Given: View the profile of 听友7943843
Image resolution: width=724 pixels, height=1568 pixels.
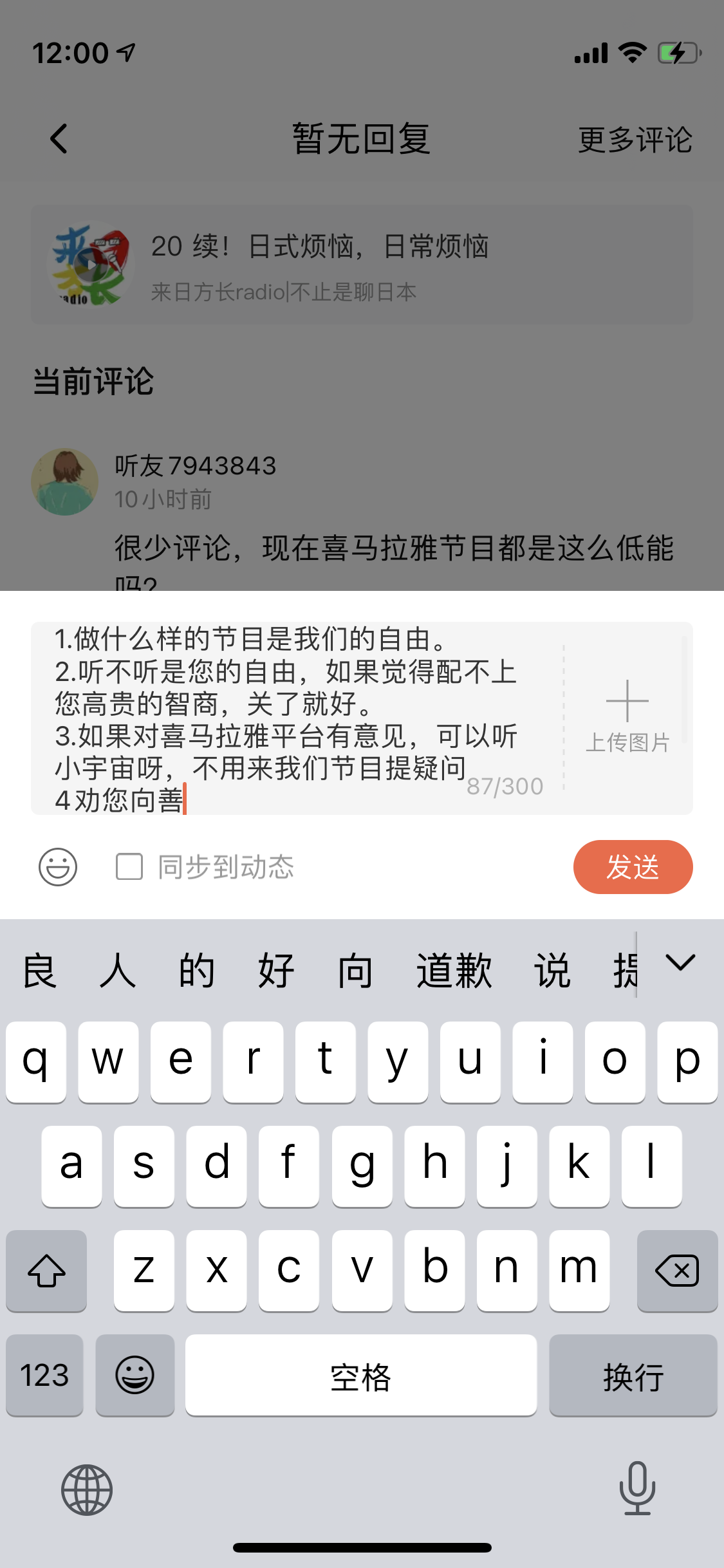Looking at the screenshot, I should 65,481.
